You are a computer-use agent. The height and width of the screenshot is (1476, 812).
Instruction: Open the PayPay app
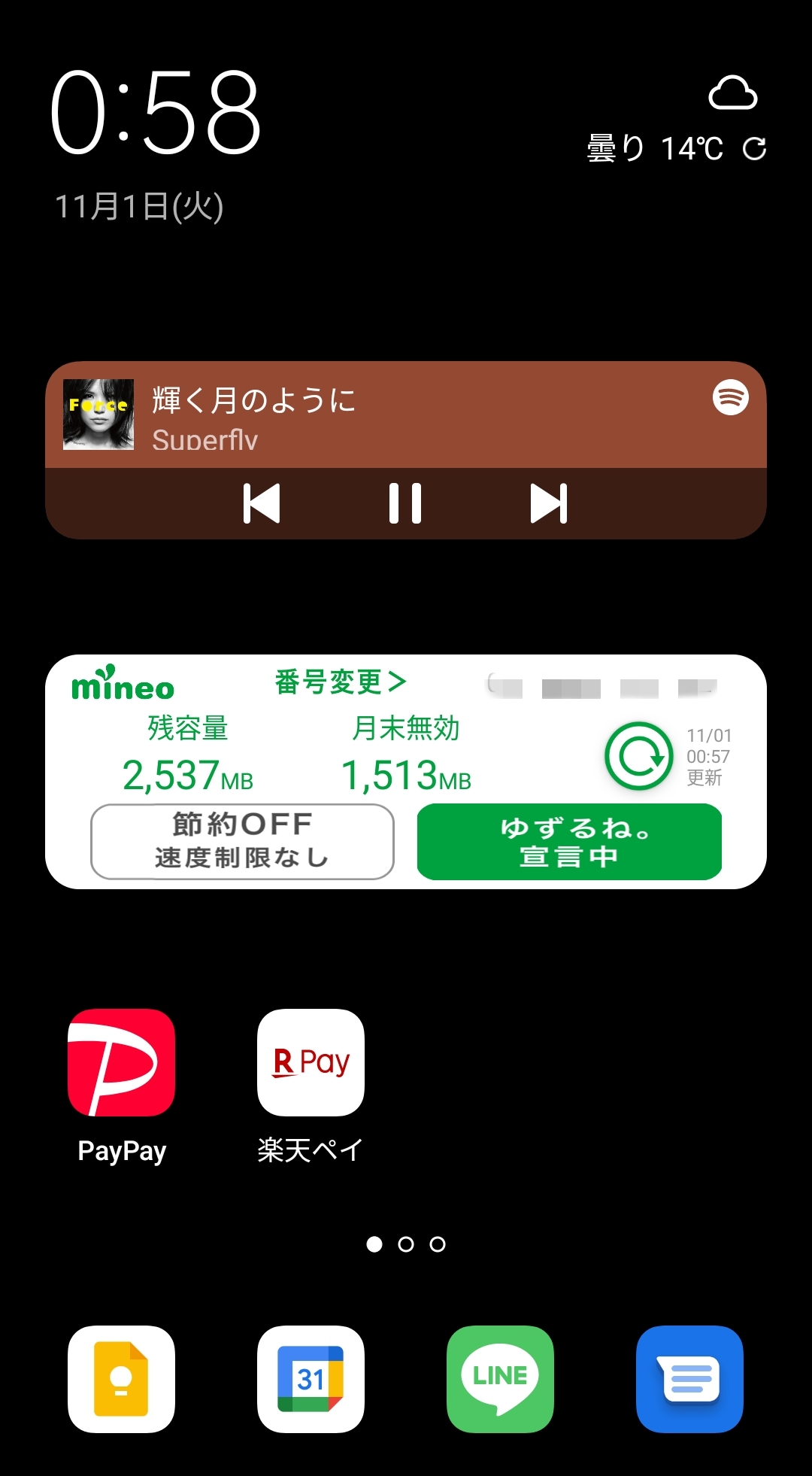point(122,1063)
